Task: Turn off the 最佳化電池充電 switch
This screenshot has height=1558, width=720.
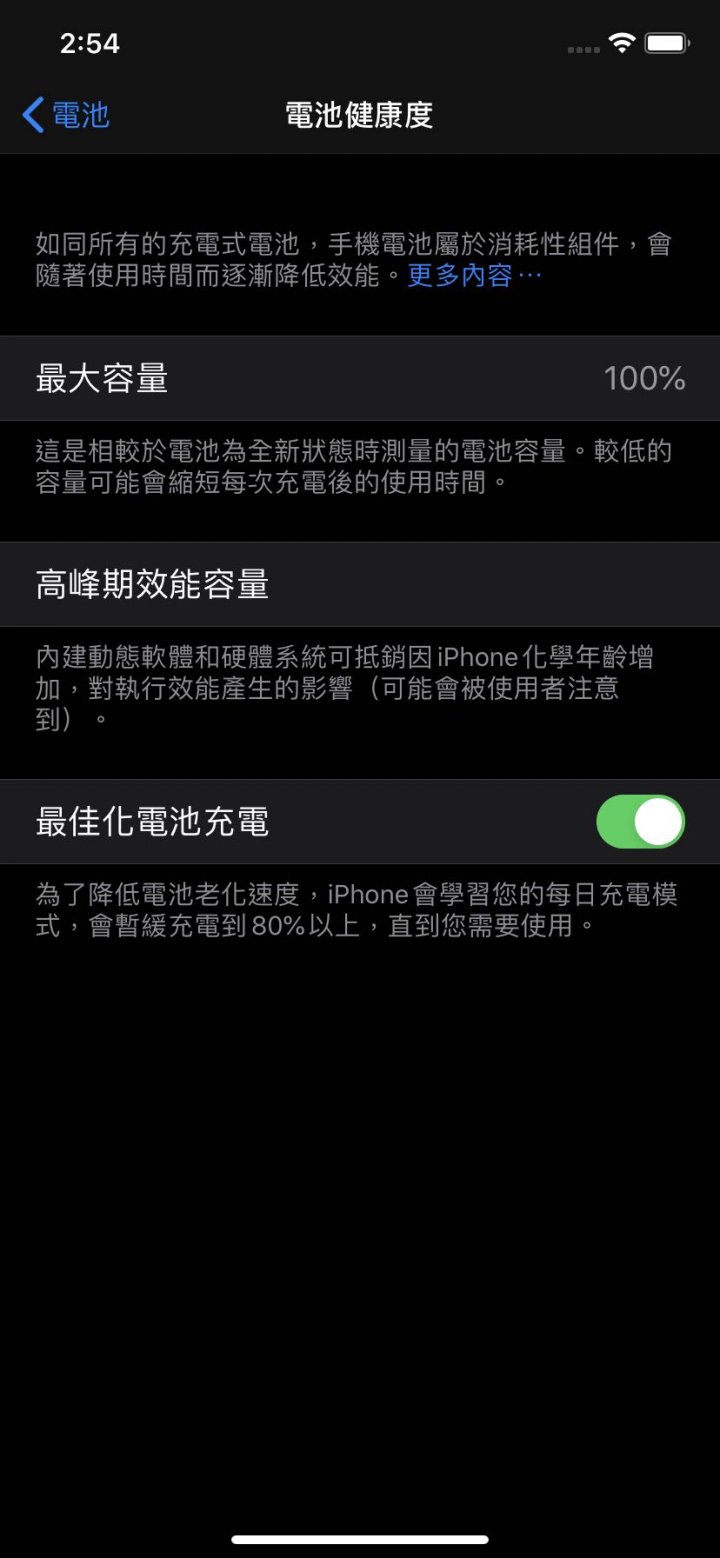Action: (641, 822)
